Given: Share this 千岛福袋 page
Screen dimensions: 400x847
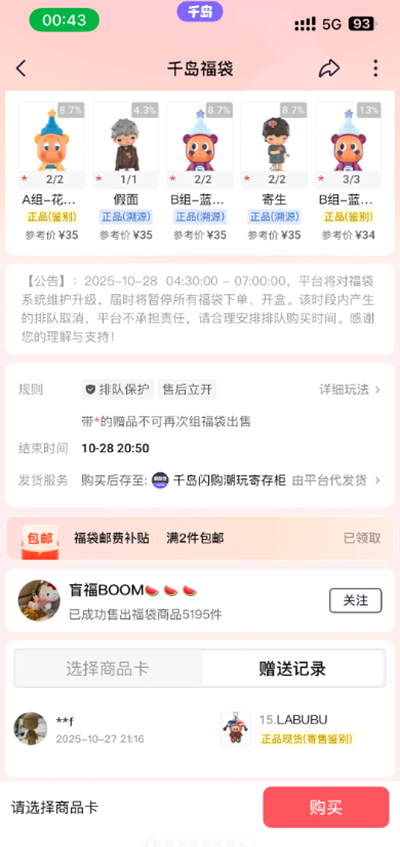Looking at the screenshot, I should pos(329,69).
